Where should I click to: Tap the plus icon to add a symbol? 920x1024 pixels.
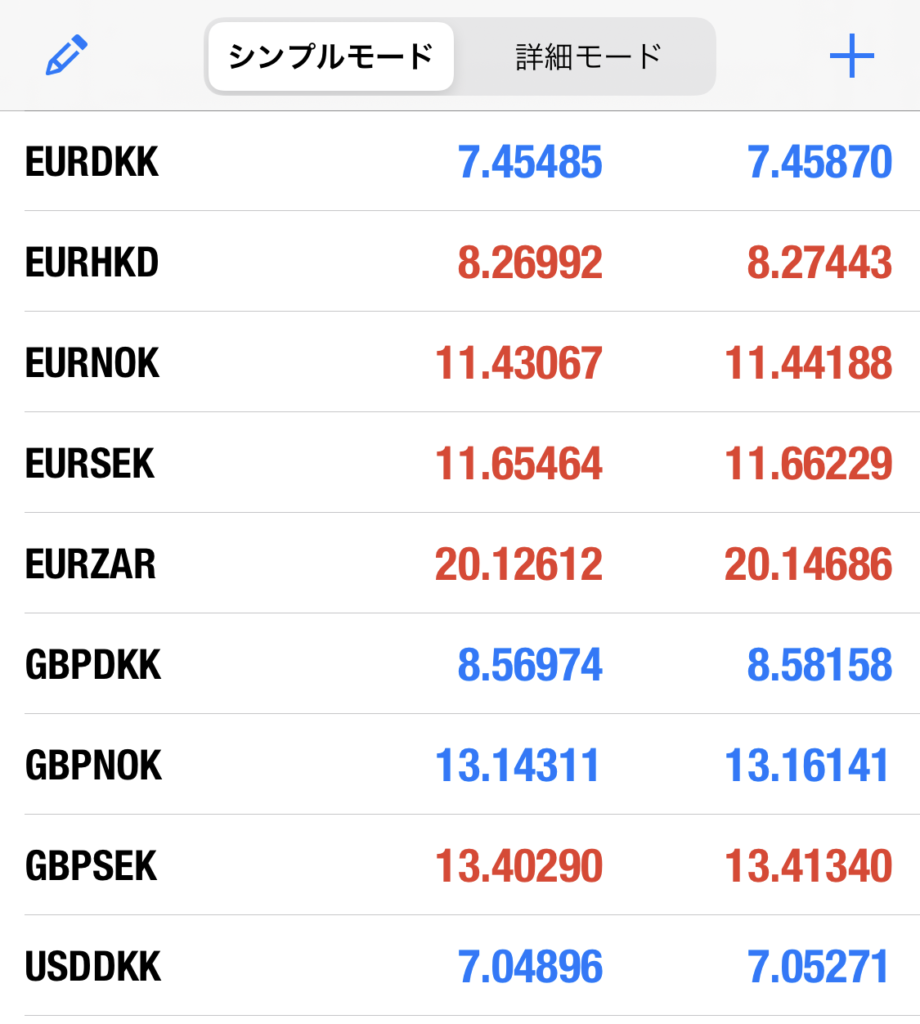pos(851,56)
